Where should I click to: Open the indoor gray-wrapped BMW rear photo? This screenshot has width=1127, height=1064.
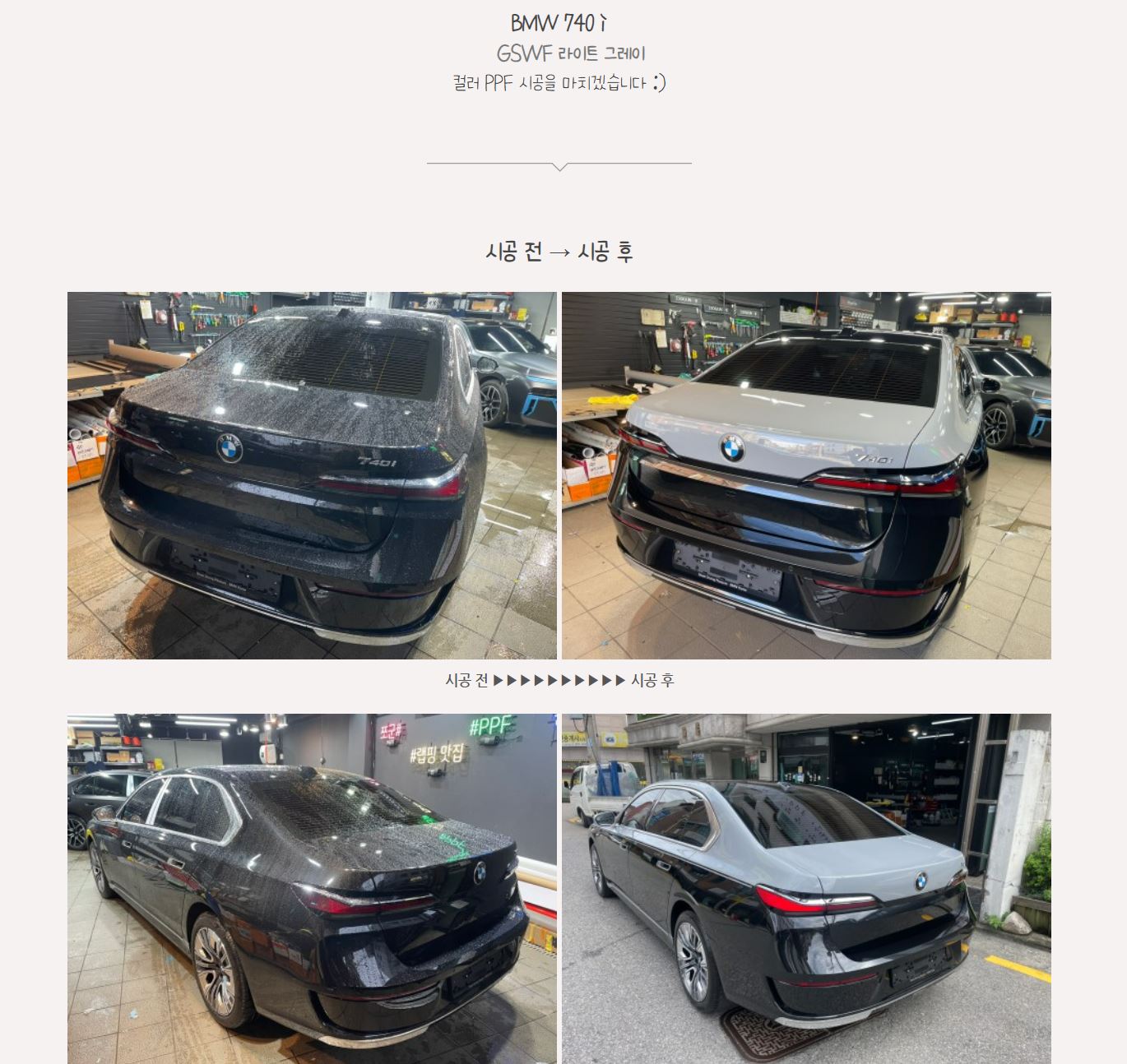click(x=806, y=475)
